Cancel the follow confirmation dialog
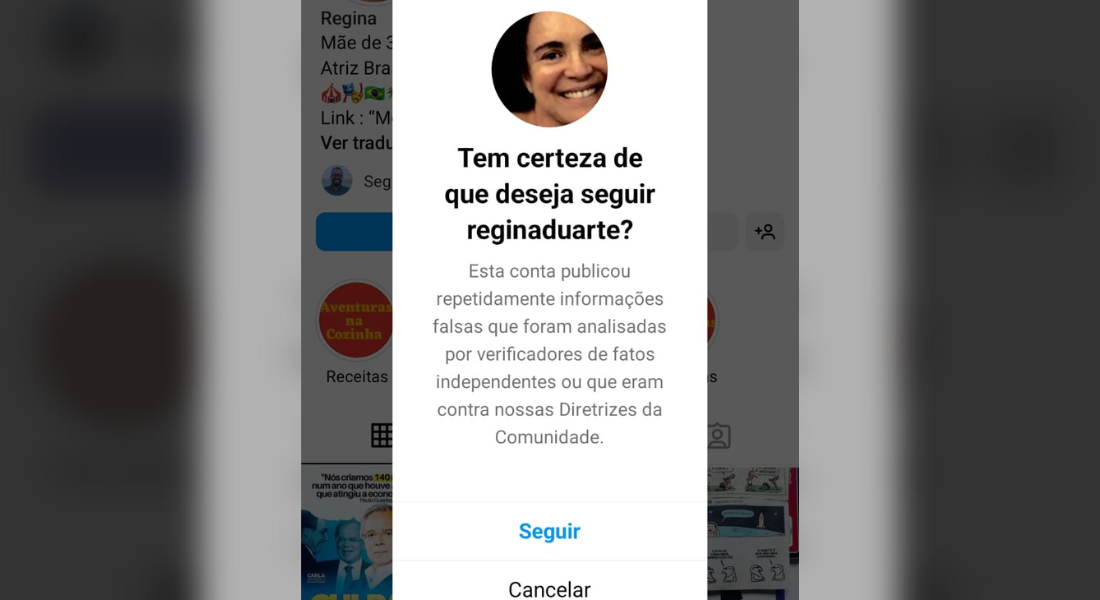 tap(549, 588)
